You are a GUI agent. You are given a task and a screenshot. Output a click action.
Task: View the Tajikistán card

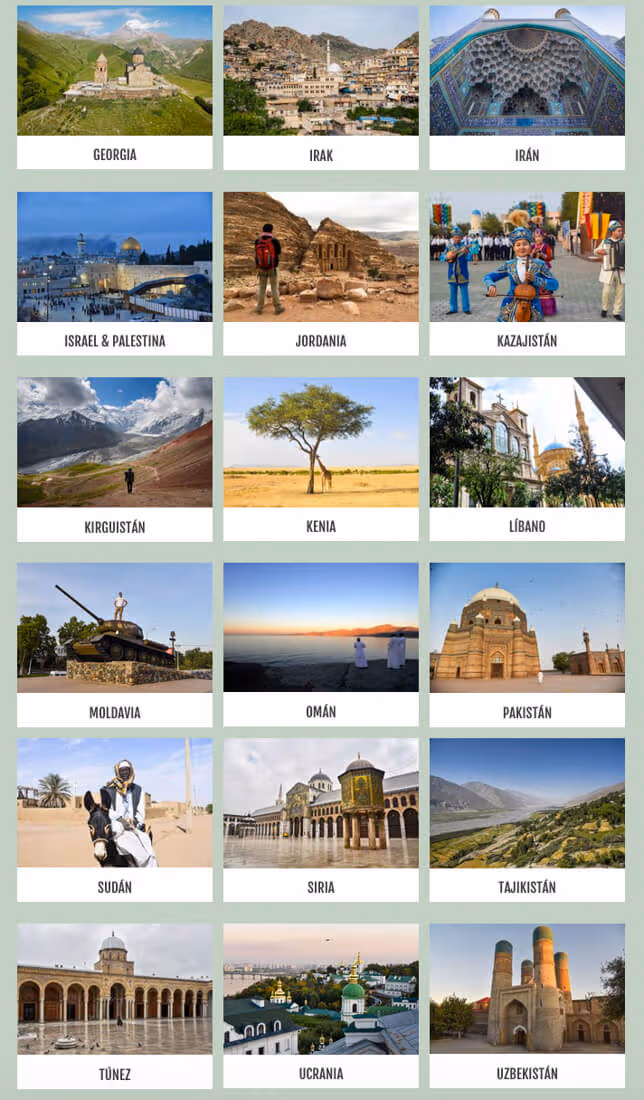point(527,818)
